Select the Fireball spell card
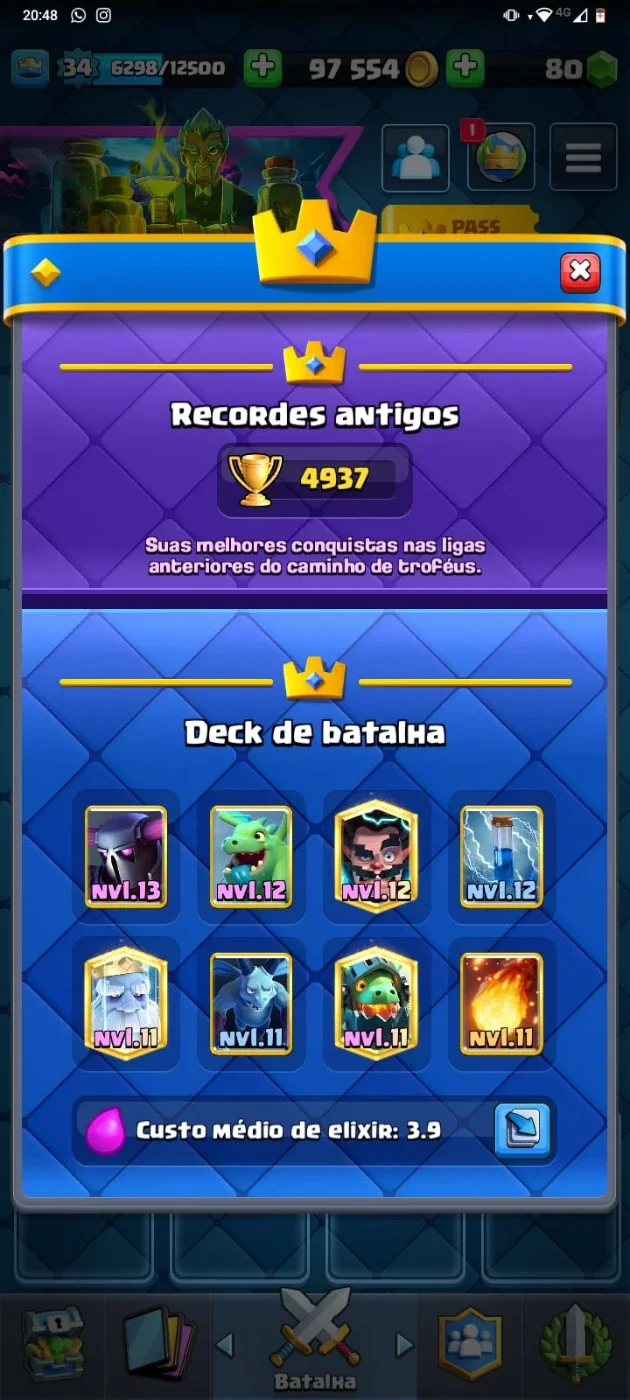The height and width of the screenshot is (1400, 630). pos(501,1004)
